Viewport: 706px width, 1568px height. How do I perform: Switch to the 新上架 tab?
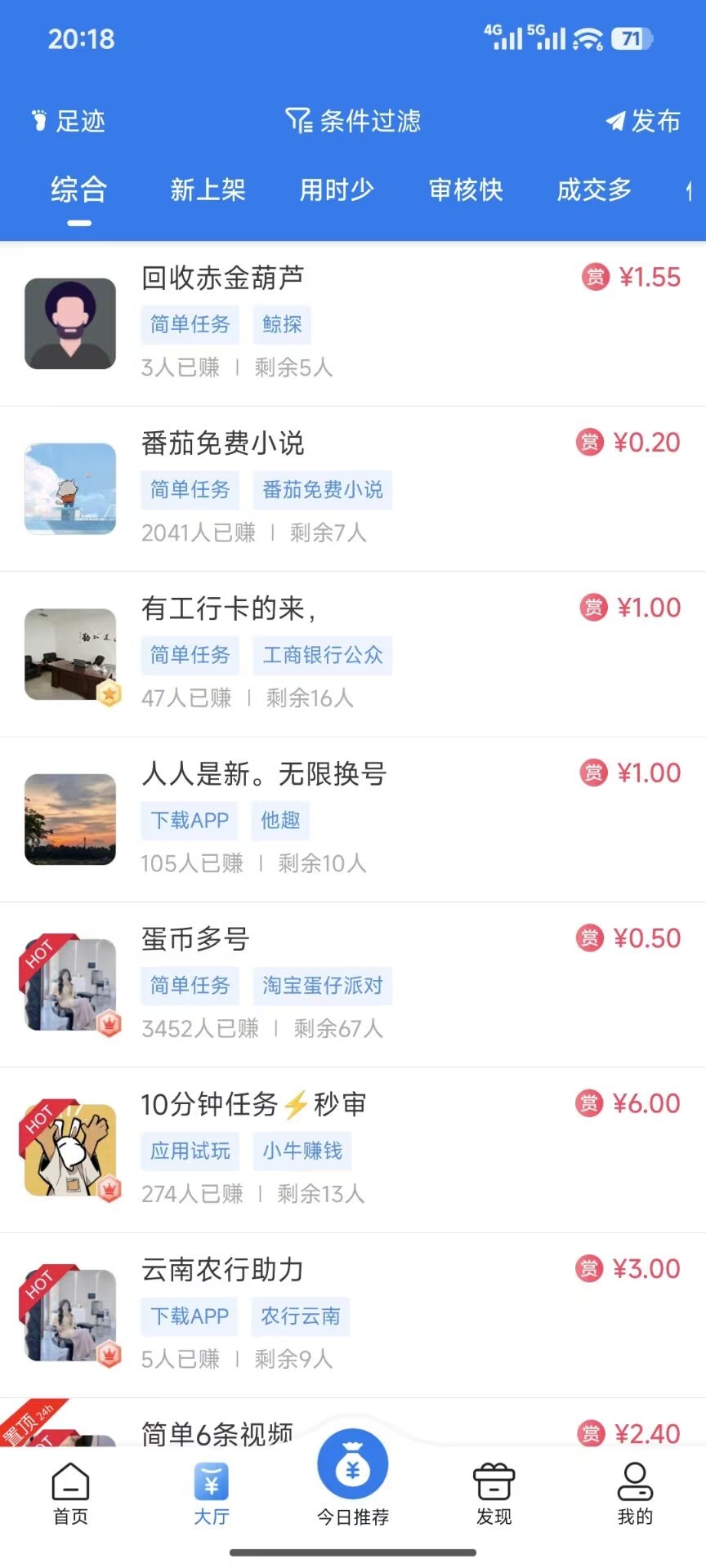coord(208,190)
